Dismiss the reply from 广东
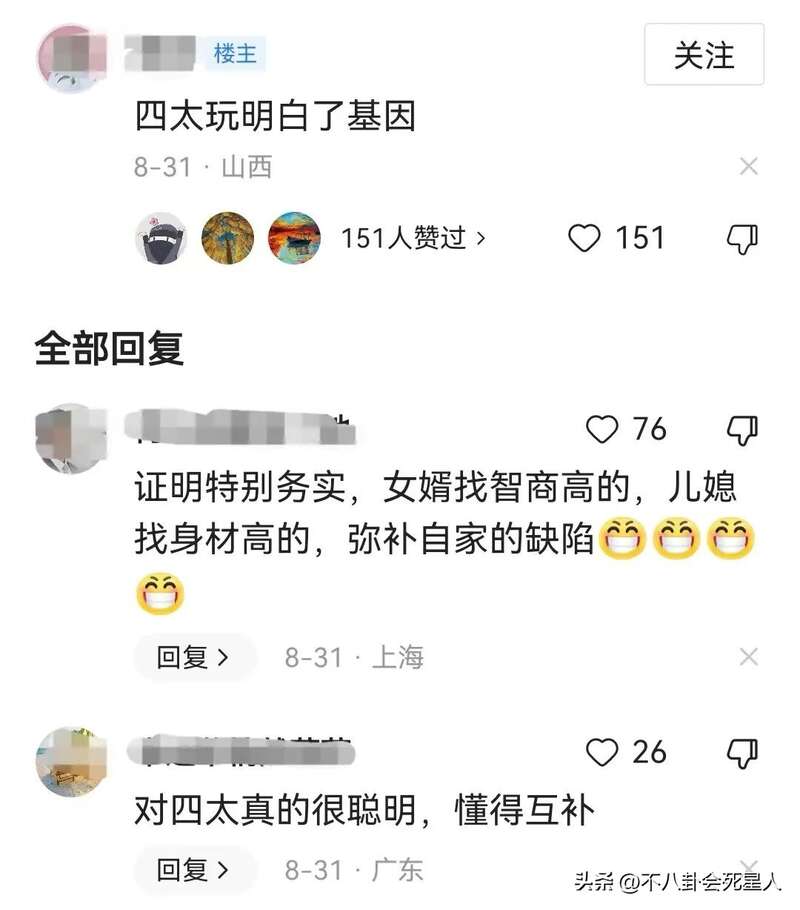 pyautogui.click(x=748, y=870)
